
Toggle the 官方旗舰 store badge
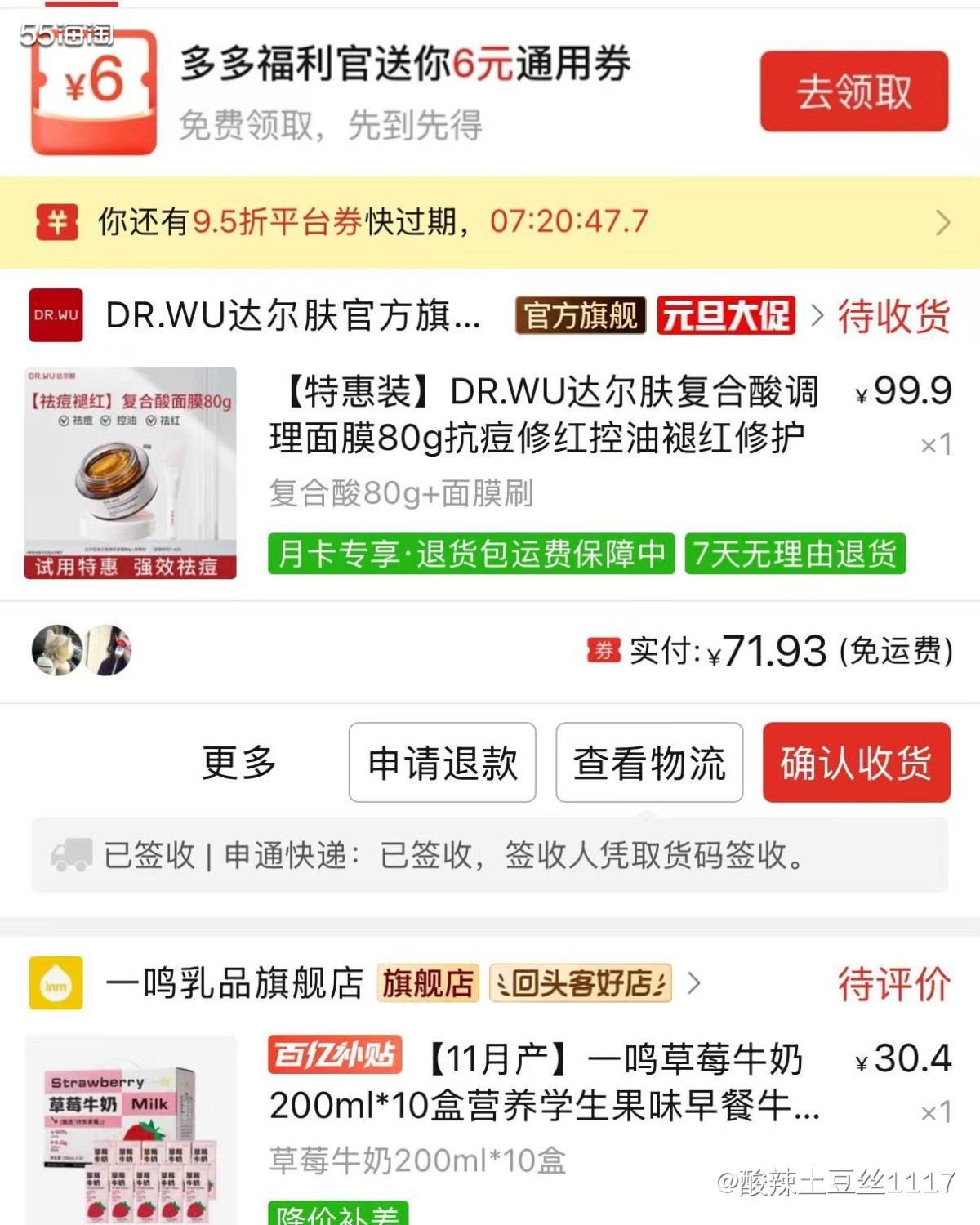(x=581, y=316)
